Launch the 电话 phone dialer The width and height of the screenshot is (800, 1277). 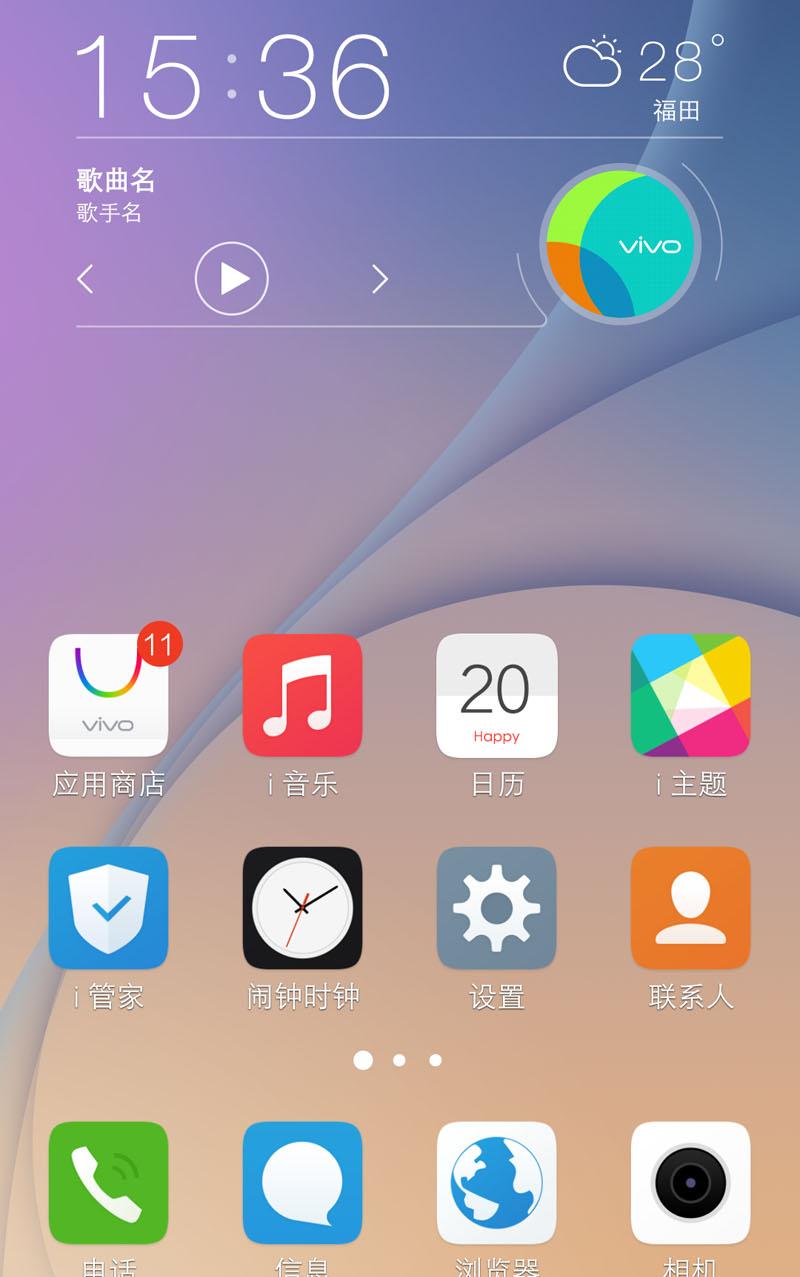(109, 1182)
